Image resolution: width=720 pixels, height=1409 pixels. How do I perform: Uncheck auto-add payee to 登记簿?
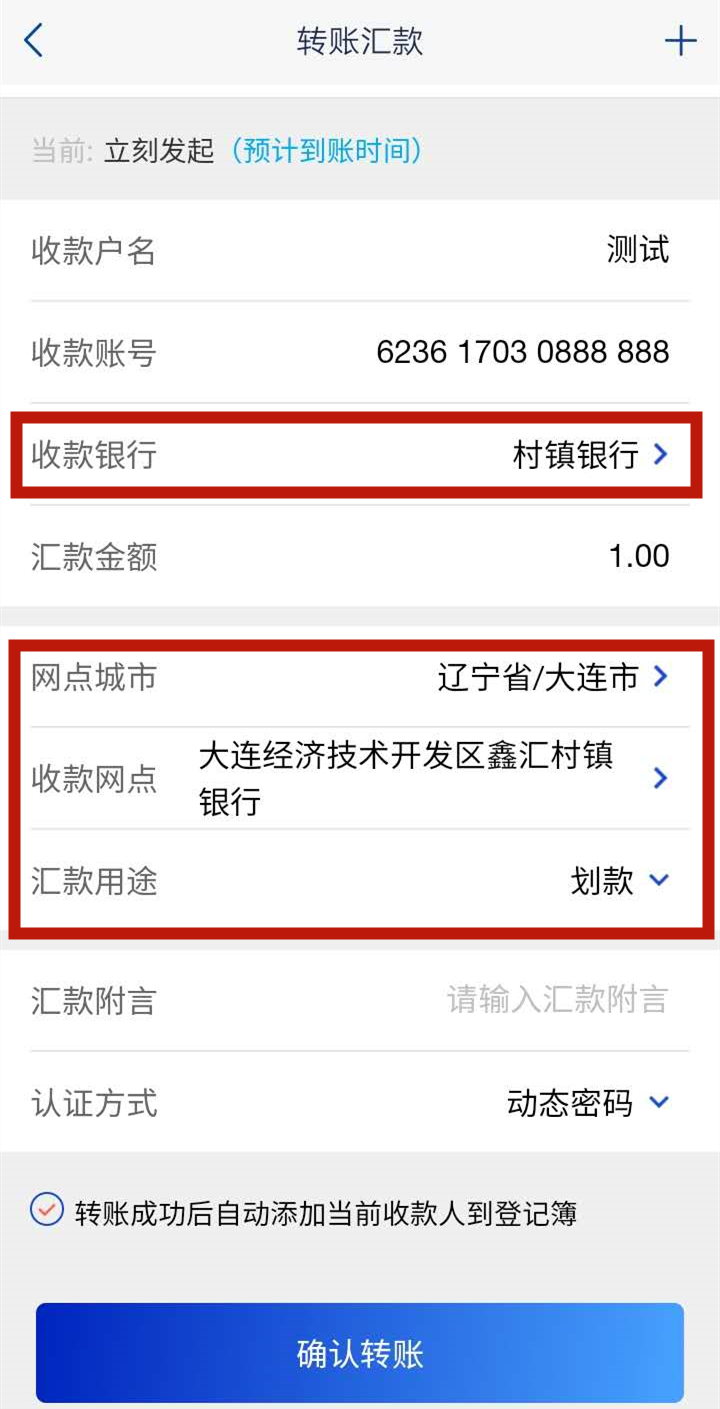[47, 1211]
